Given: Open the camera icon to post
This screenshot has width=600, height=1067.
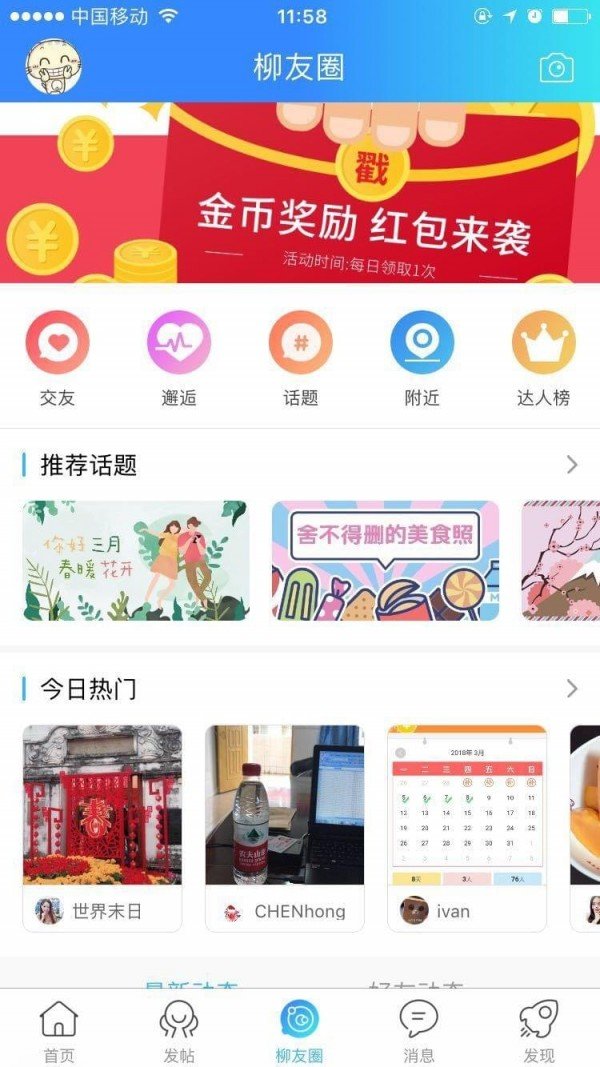Looking at the screenshot, I should (x=556, y=67).
